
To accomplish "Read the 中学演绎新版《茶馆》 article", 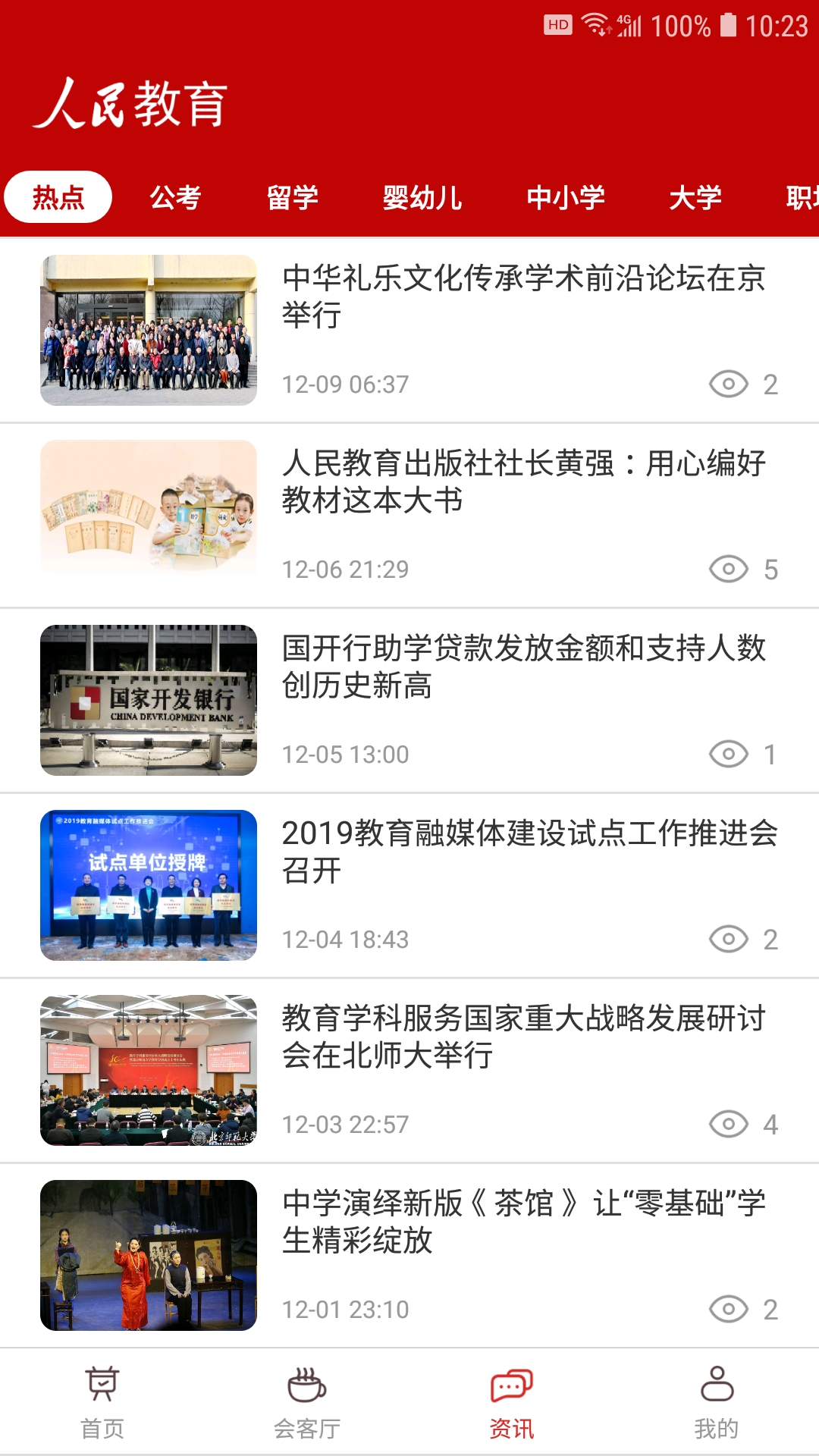I will 523,1222.
